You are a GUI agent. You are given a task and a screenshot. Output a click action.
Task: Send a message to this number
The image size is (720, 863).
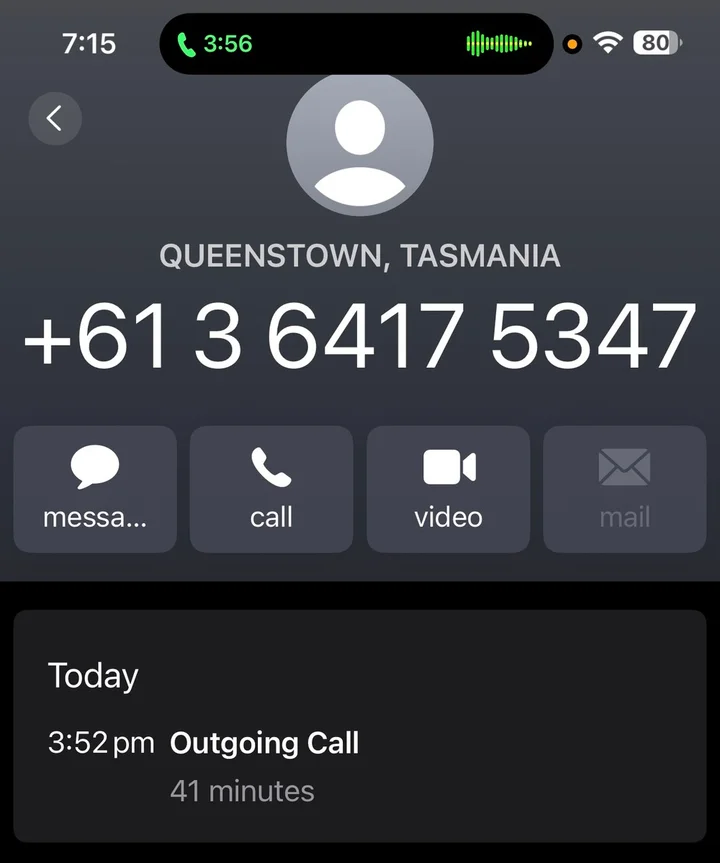(95, 489)
